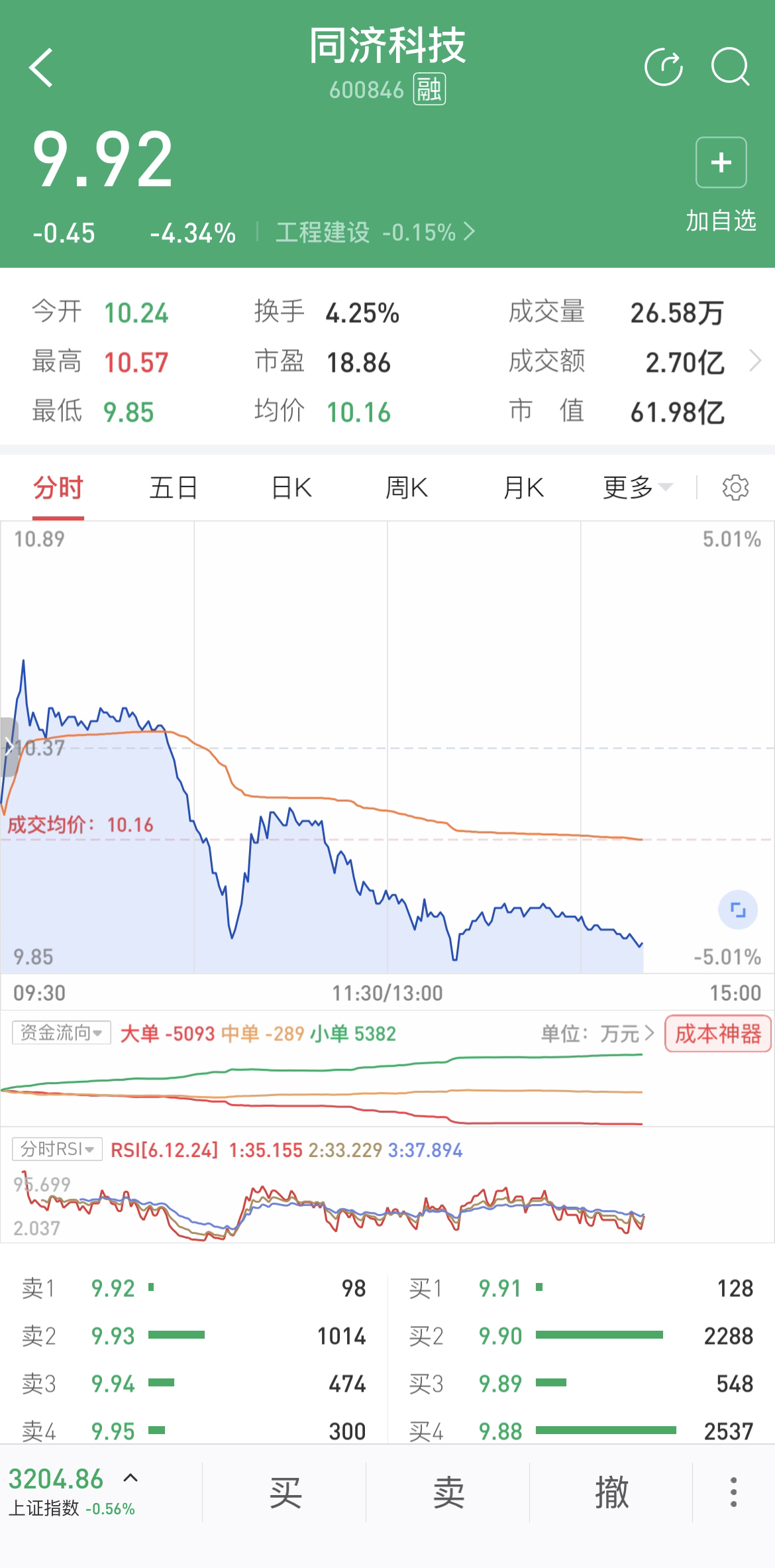Tap the 成本神器 button
The height and width of the screenshot is (1568, 775).
click(718, 1033)
